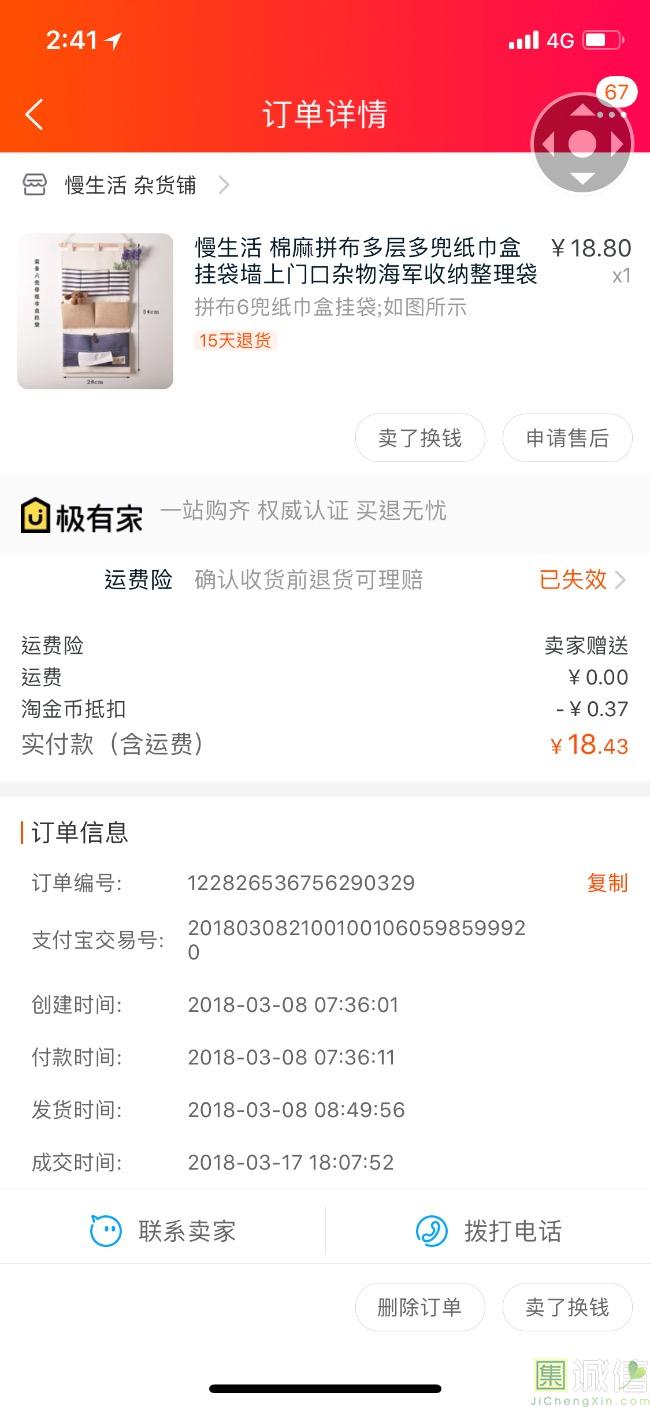This screenshot has height=1407, width=650.
Task: Tap 卖了换钱 at the bottom bar
Action: [567, 1307]
